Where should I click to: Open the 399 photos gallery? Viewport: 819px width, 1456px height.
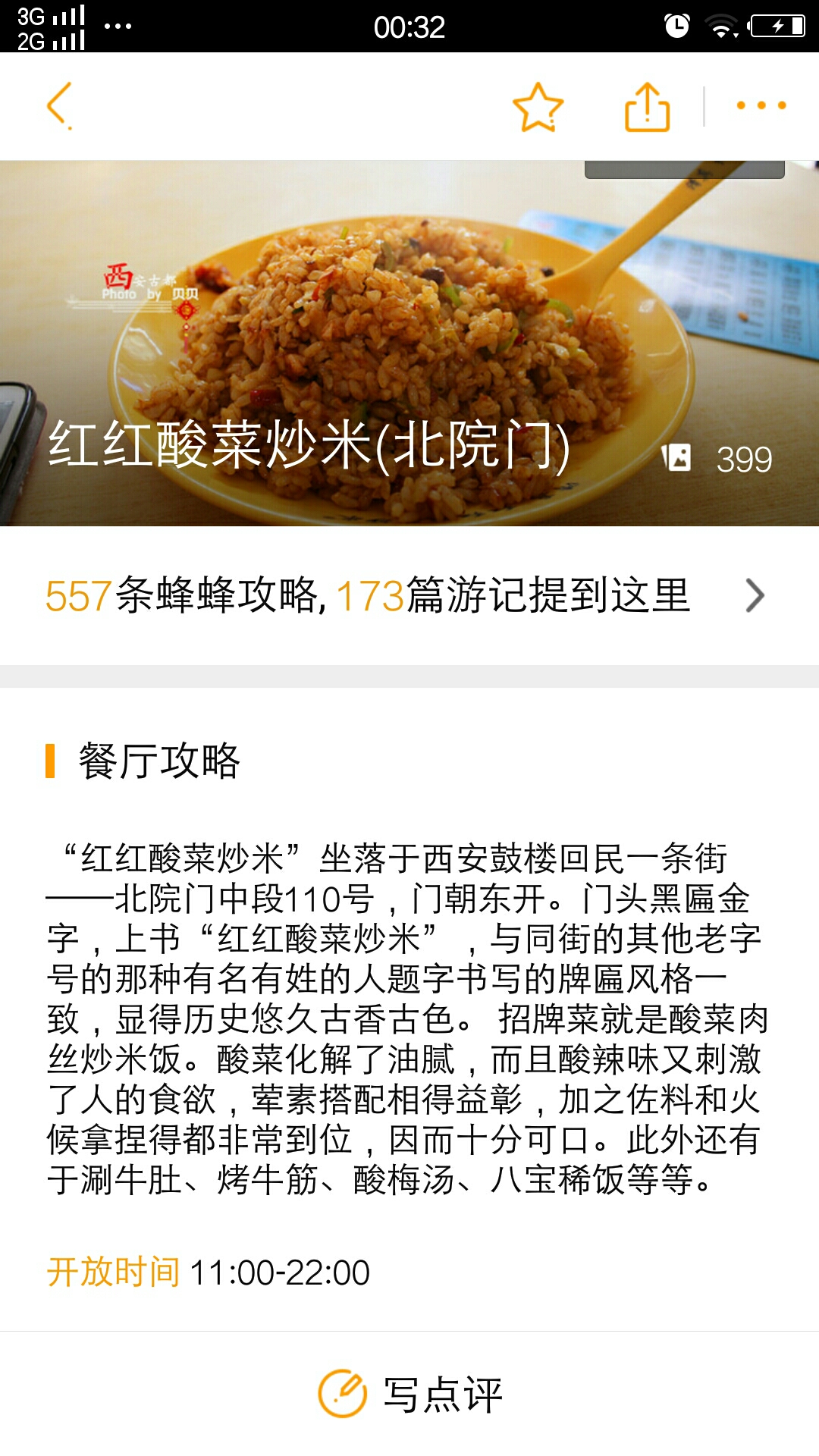(717, 459)
